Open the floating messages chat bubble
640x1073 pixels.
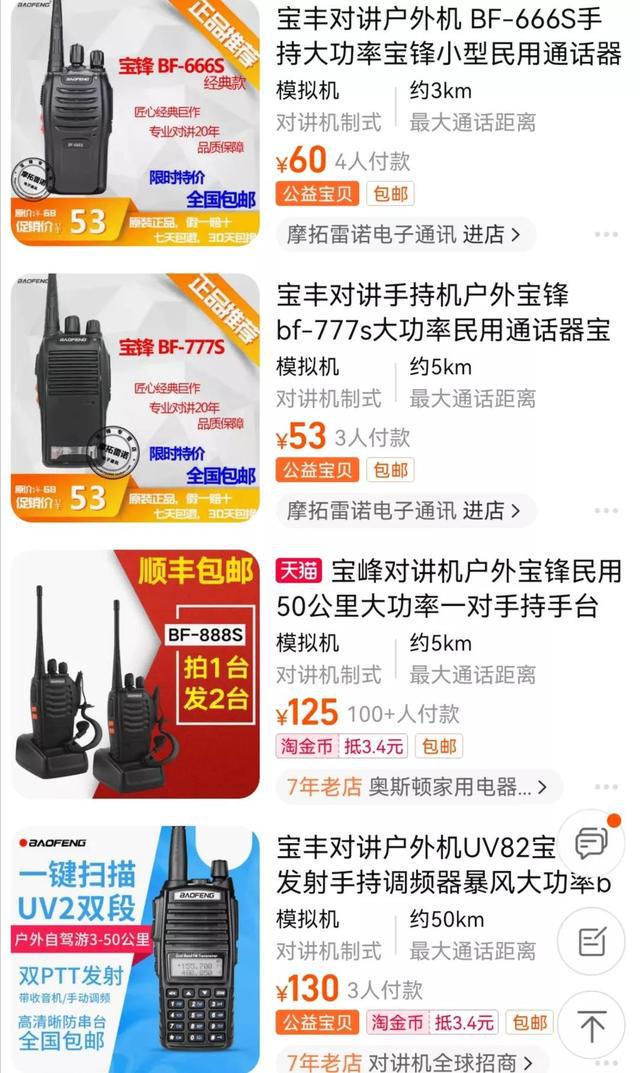pos(591,843)
